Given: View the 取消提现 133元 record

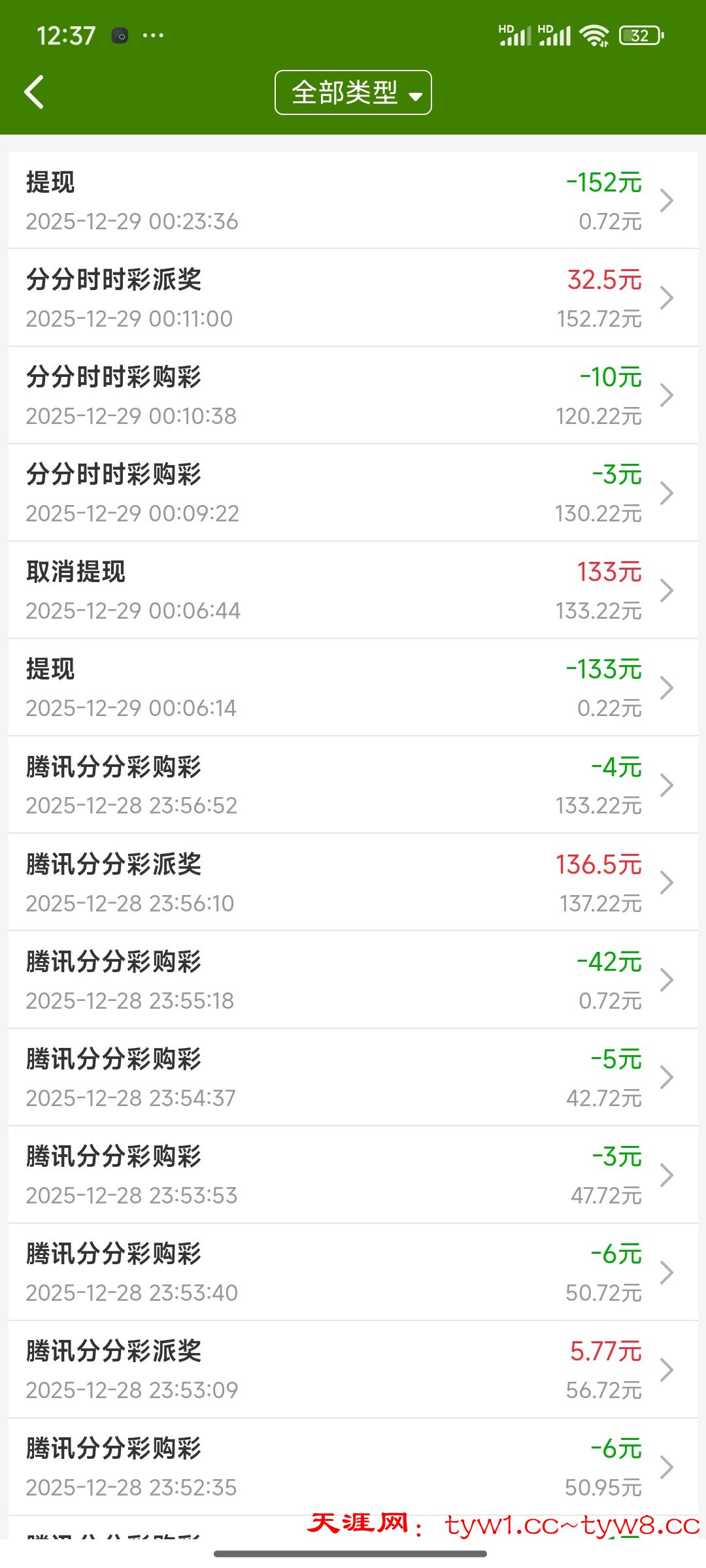Looking at the screenshot, I should tap(353, 590).
